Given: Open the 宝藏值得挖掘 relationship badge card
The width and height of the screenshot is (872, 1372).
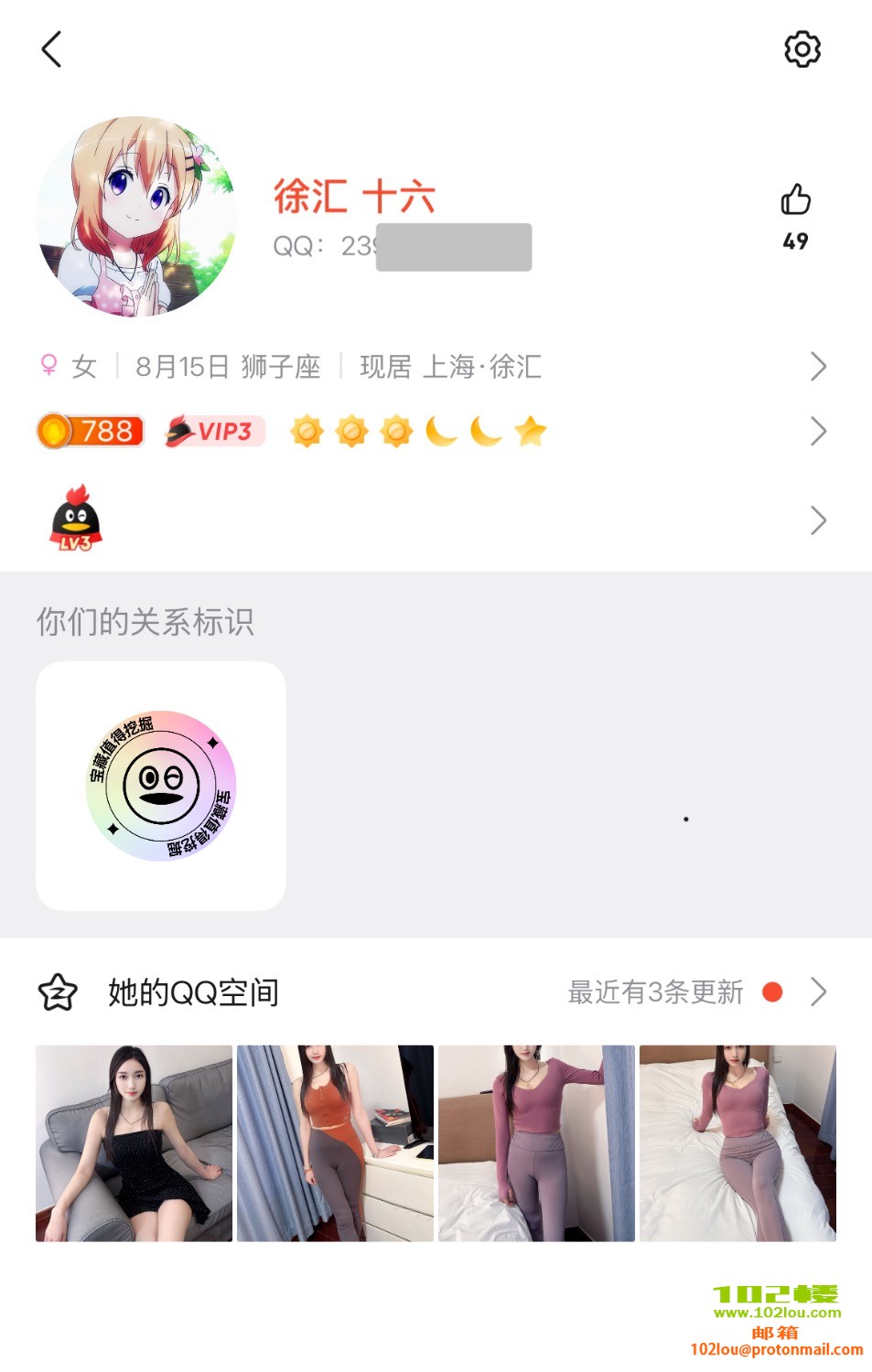Looking at the screenshot, I should [x=161, y=786].
